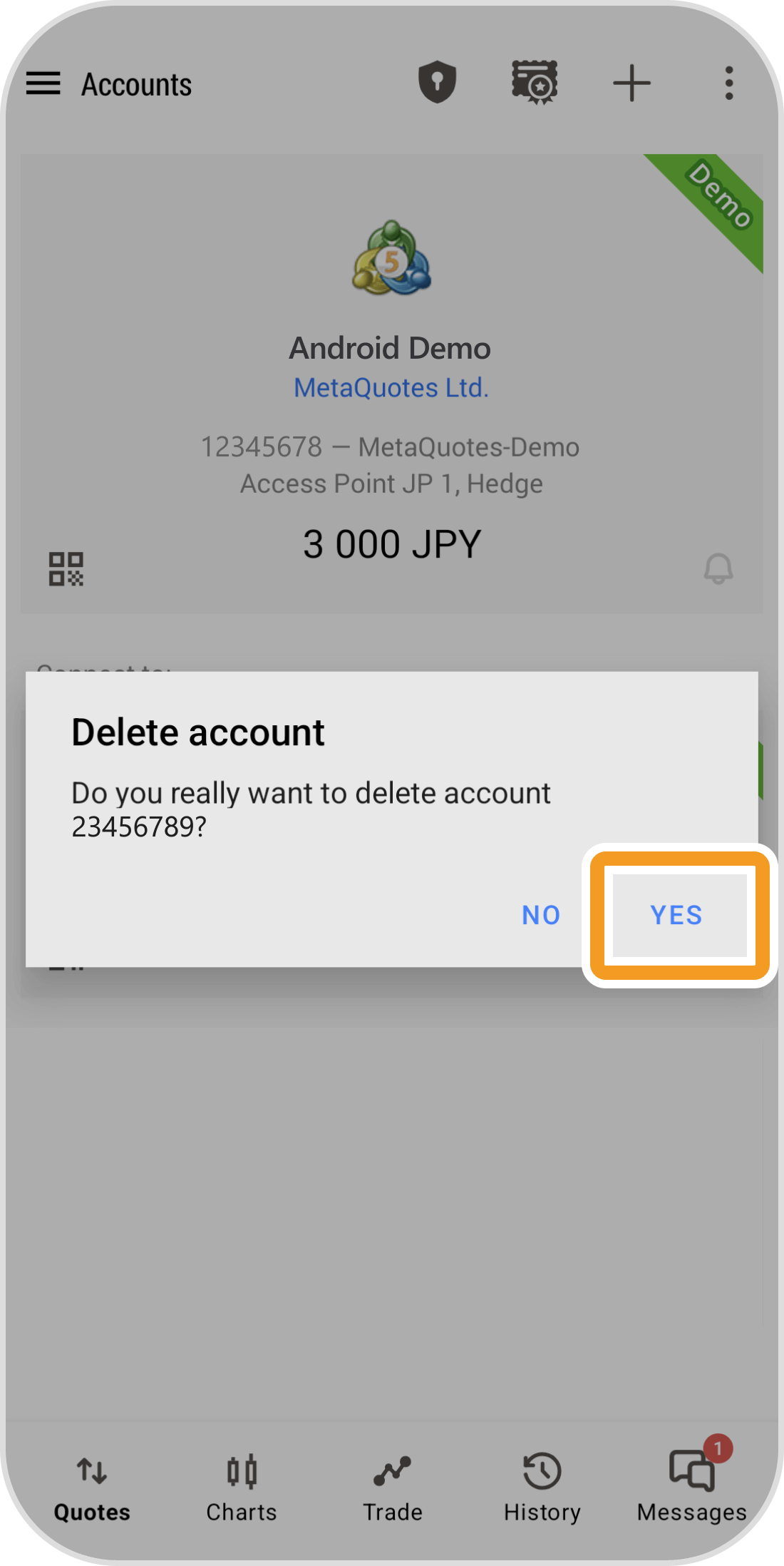Open the Messages tab

692,1488
